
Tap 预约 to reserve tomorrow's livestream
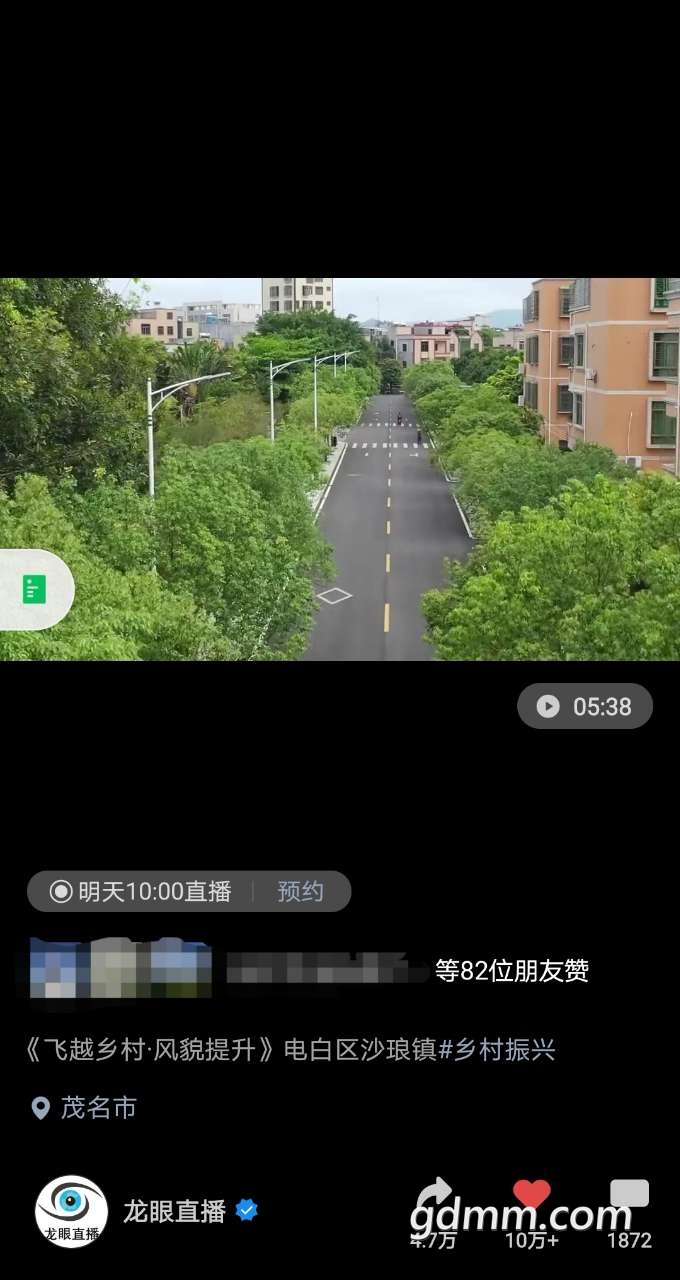tap(301, 891)
